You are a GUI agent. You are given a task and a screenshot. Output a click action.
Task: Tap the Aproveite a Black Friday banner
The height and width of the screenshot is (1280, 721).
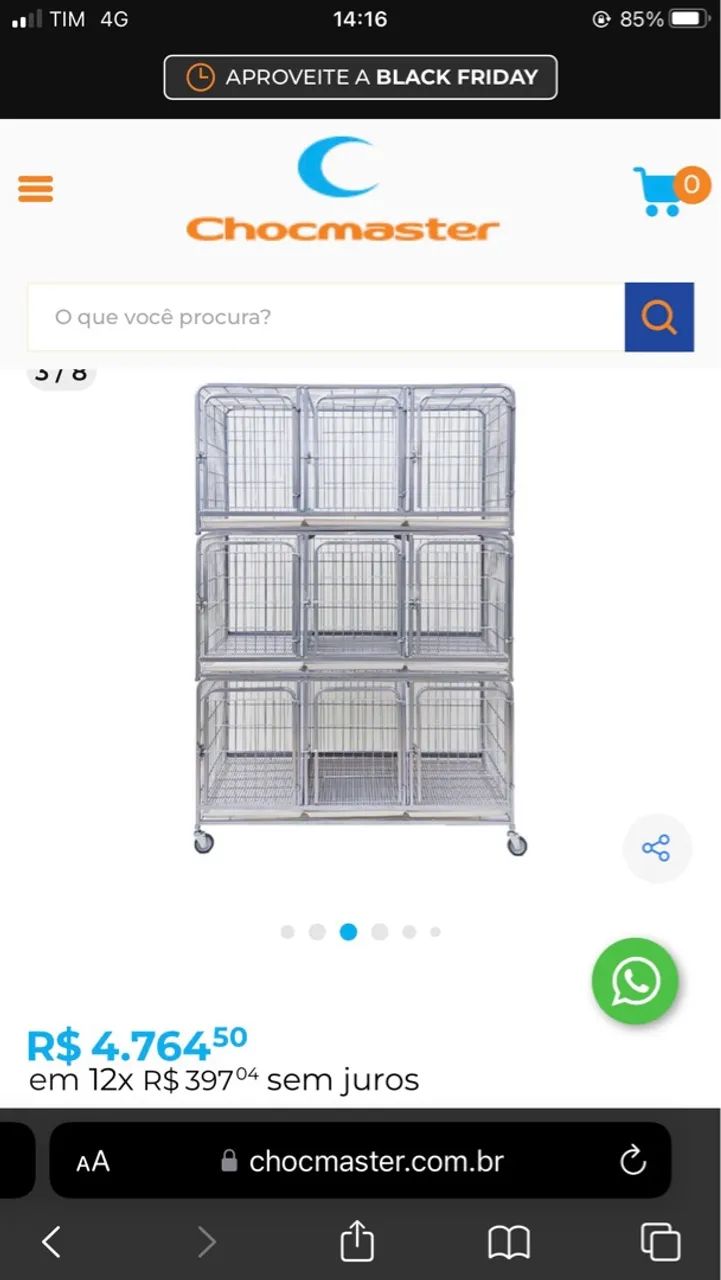click(x=360, y=77)
